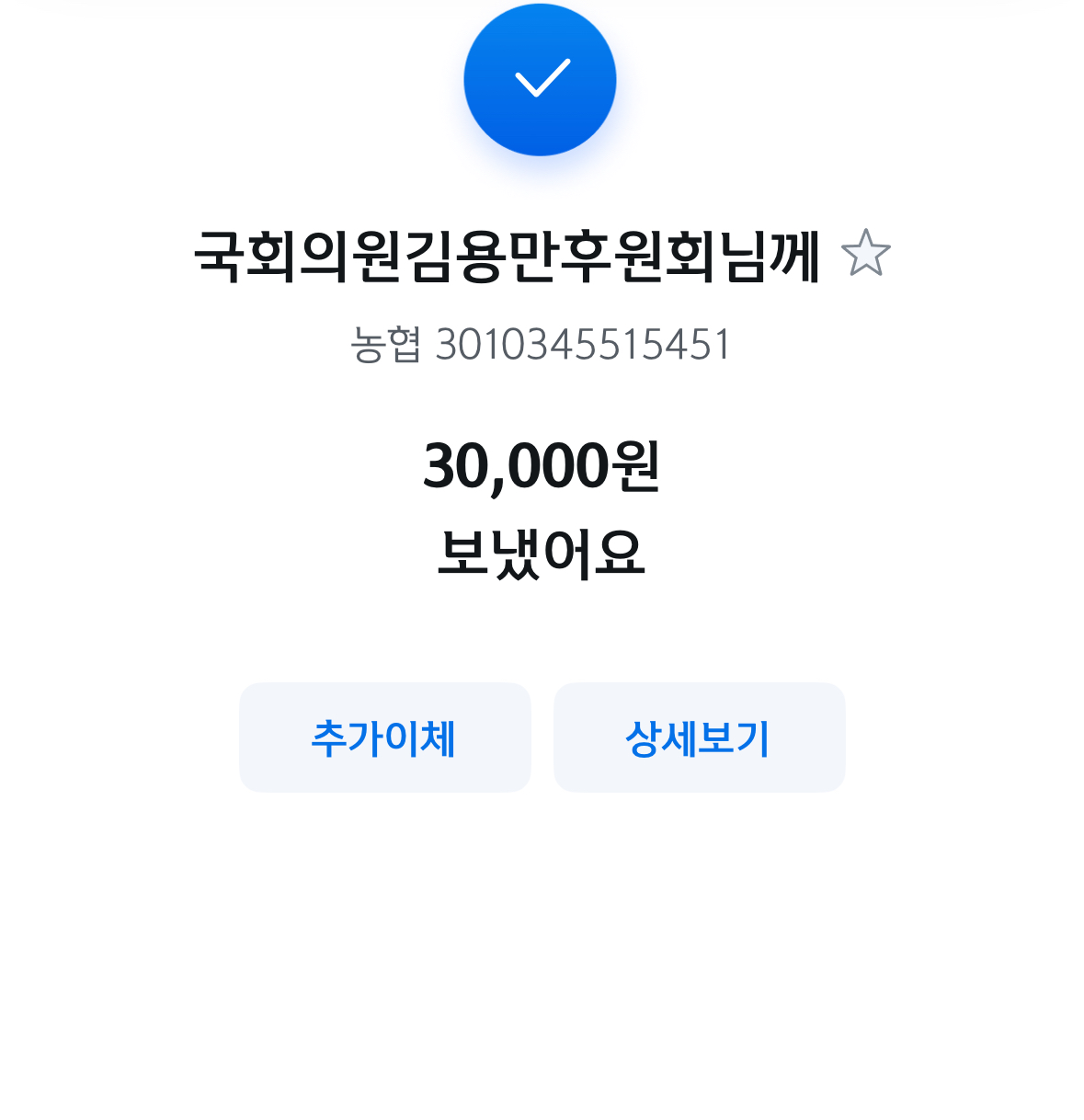Open 상세보기 to view transfer details
This screenshot has height=1120, width=1084.
[x=699, y=737]
